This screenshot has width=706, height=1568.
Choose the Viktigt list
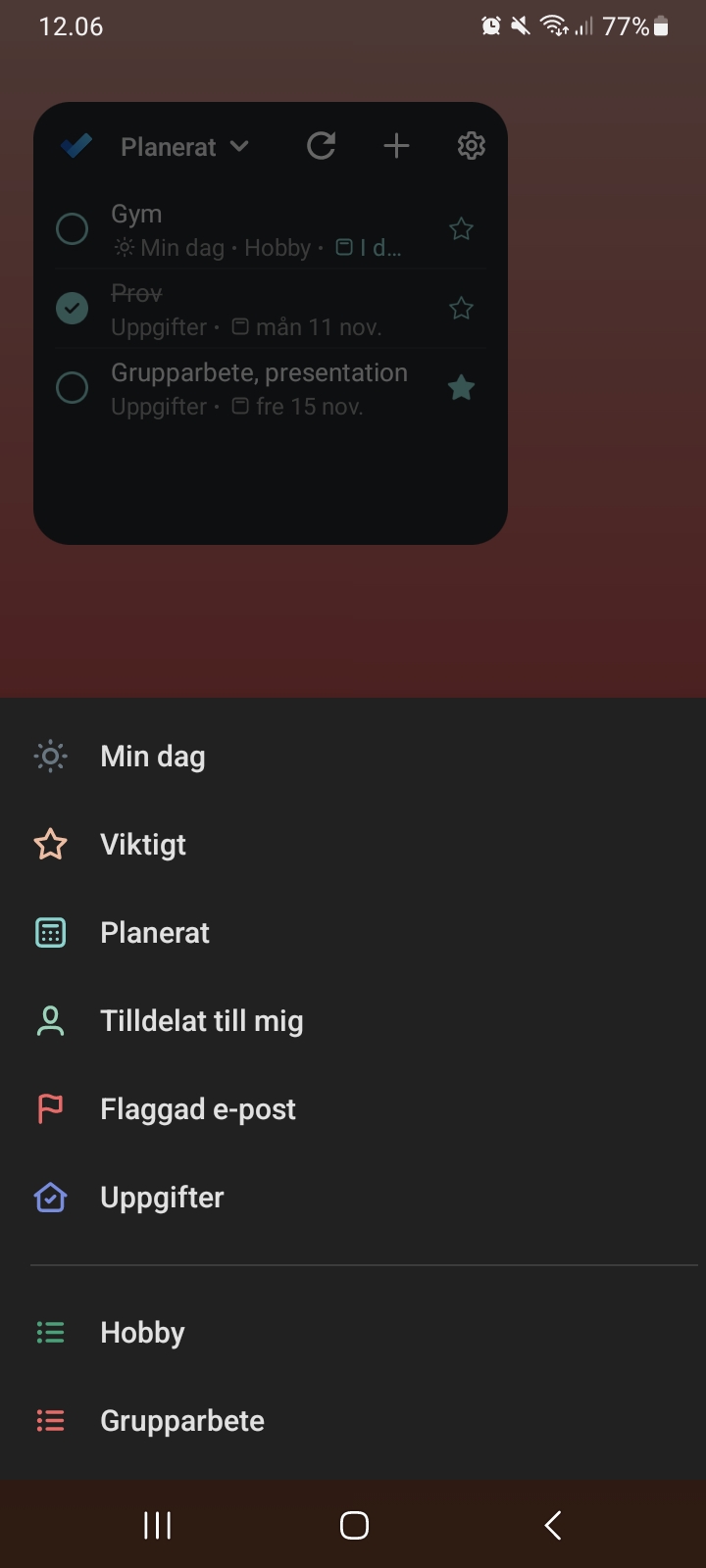[353, 845]
